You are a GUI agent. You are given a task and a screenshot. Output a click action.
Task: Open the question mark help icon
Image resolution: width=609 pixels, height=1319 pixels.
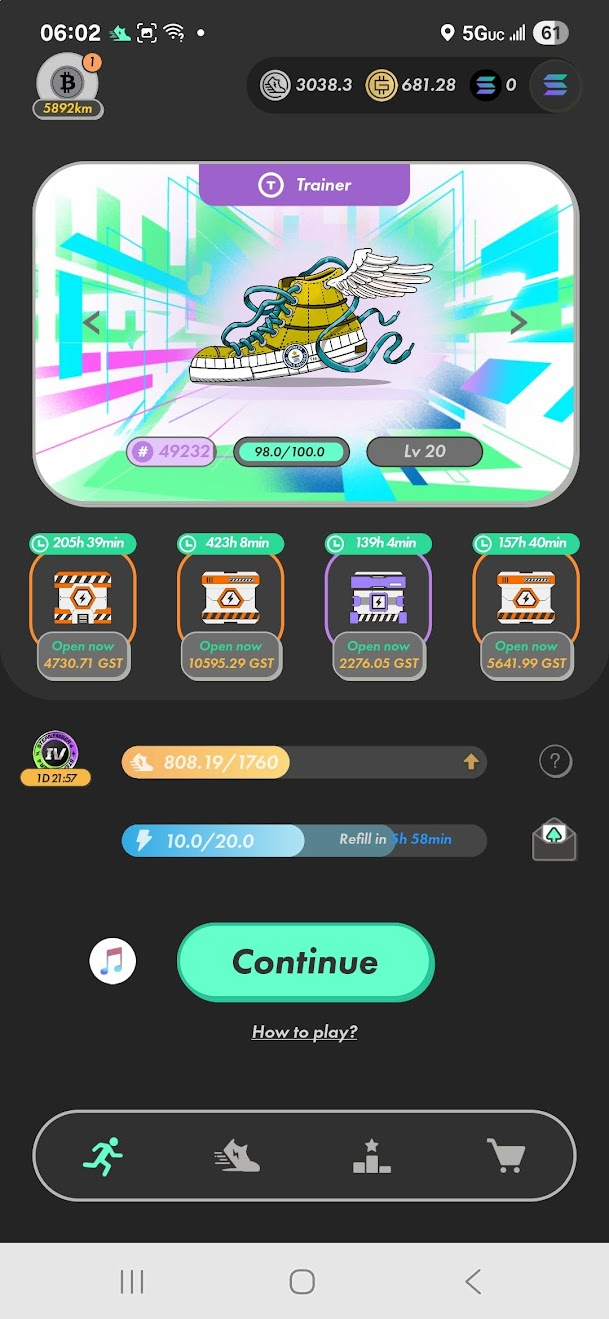pyautogui.click(x=555, y=762)
